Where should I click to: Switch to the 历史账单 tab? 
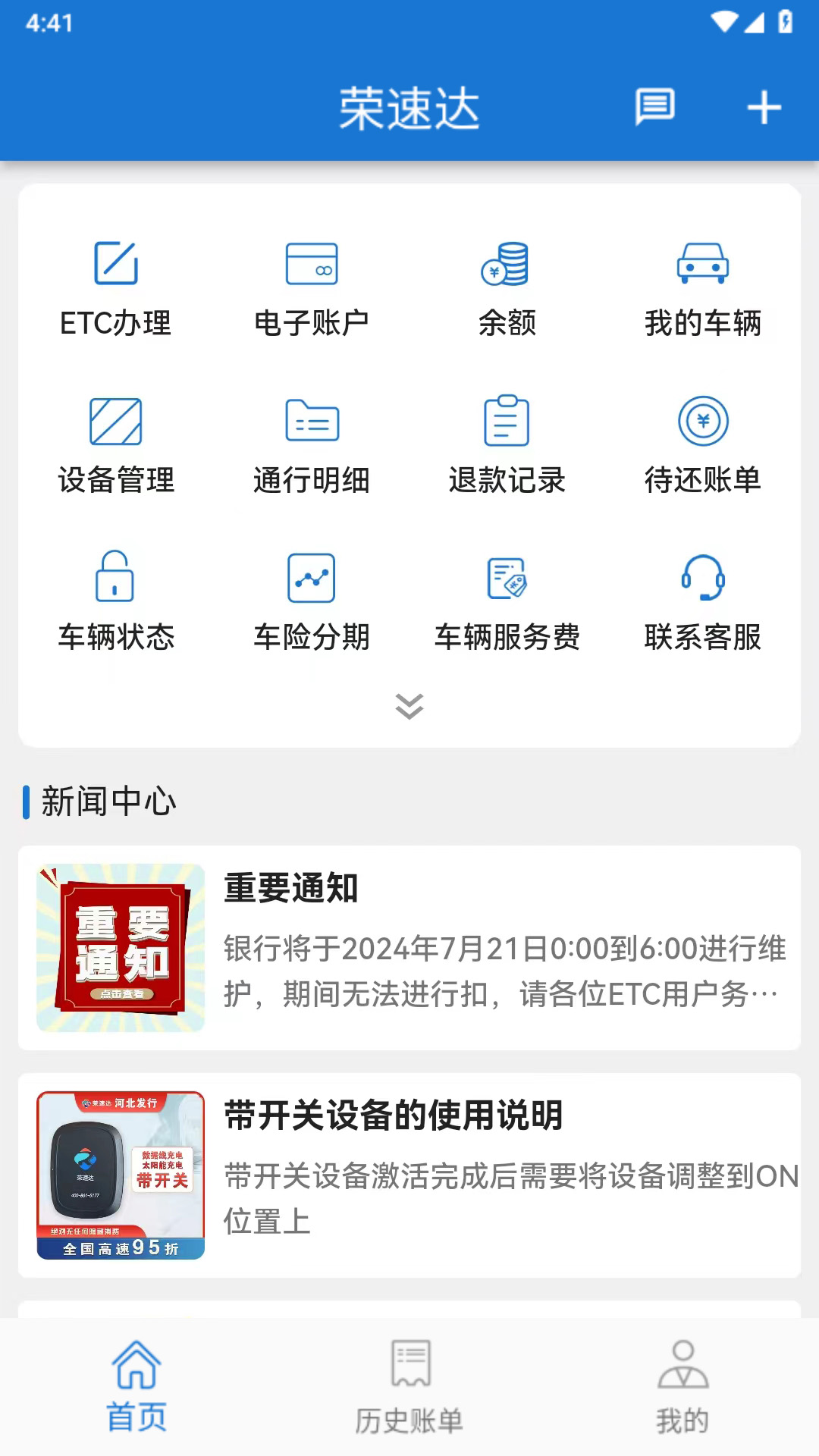click(409, 1387)
